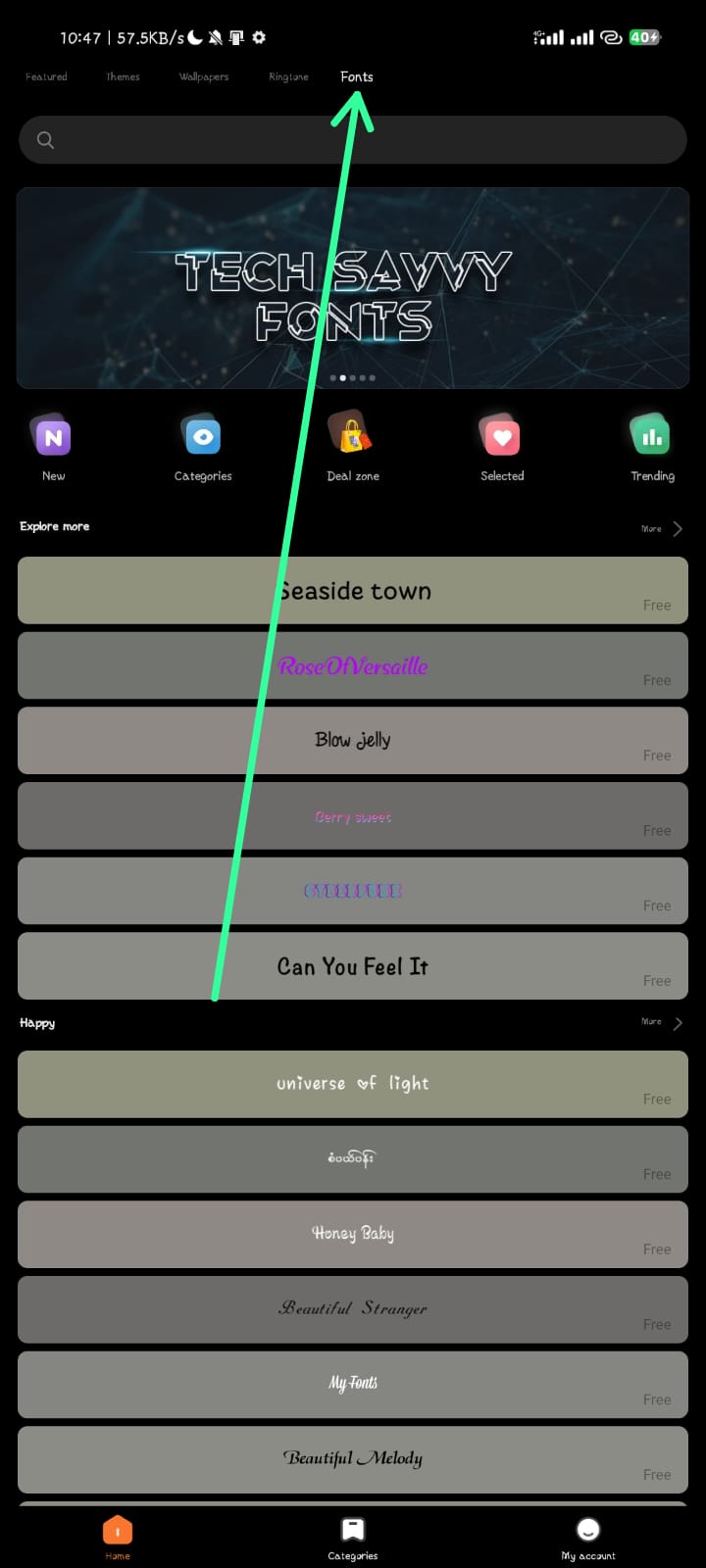Image resolution: width=706 pixels, height=1568 pixels.
Task: Open the New fonts shortcut
Action: (54, 447)
